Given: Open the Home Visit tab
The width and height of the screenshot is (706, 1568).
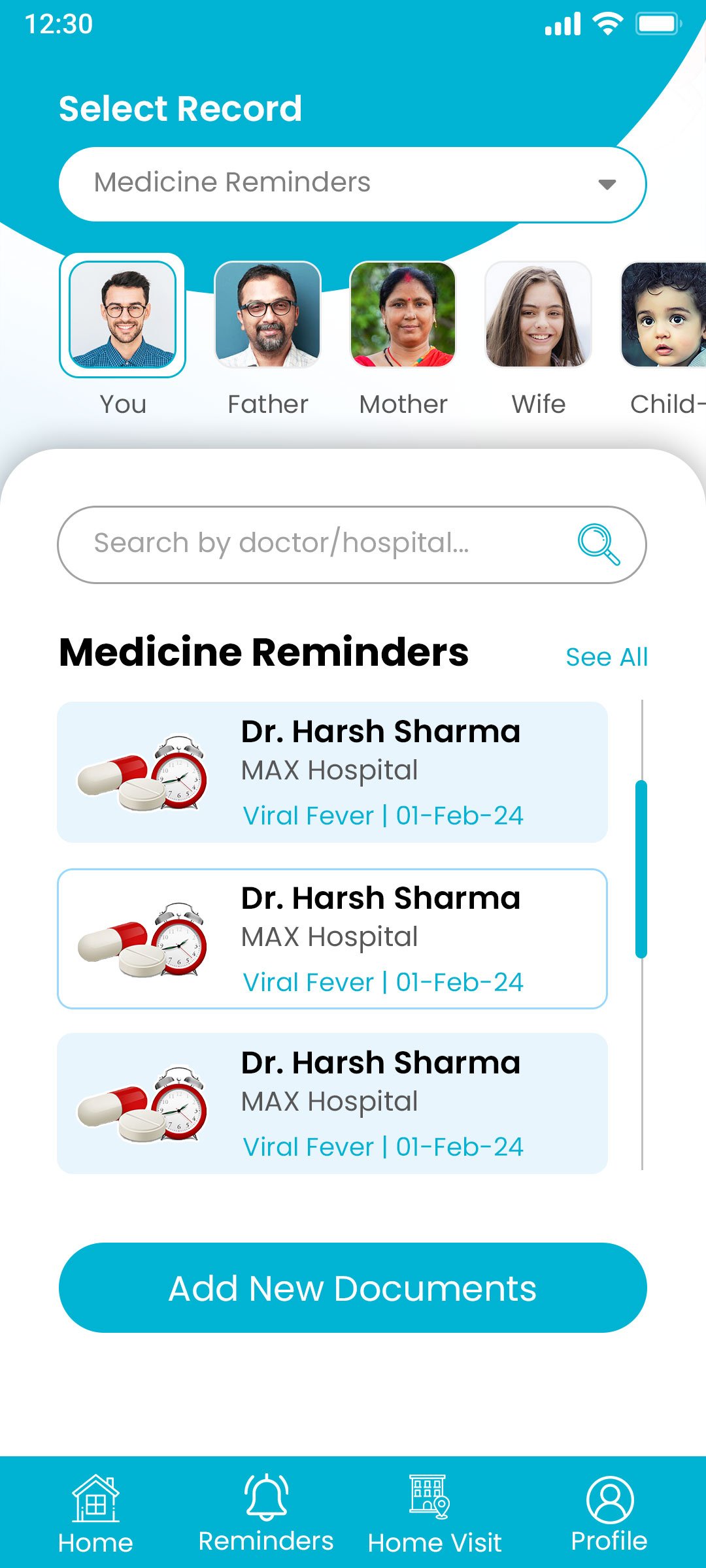Looking at the screenshot, I should 434,1514.
